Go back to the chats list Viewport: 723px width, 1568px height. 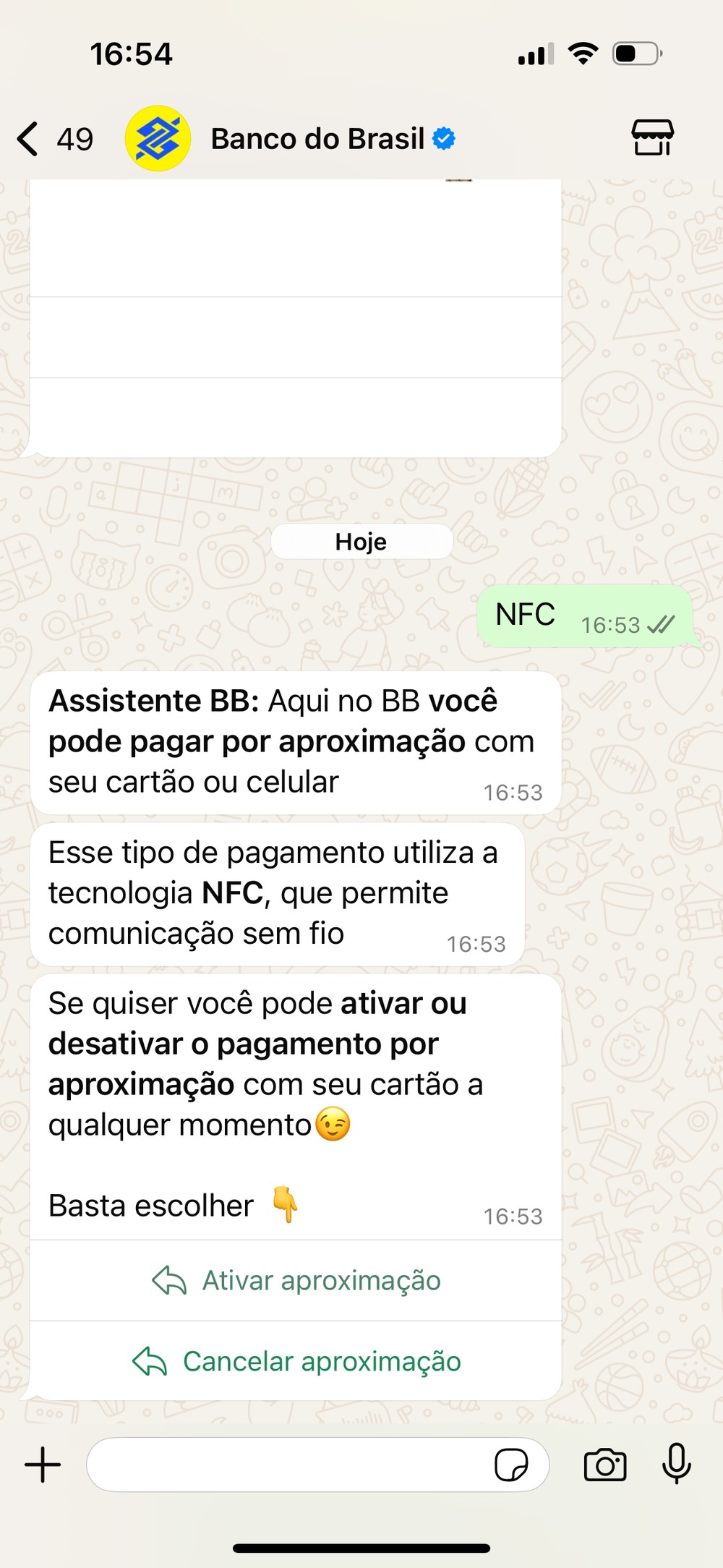pyautogui.click(x=29, y=139)
